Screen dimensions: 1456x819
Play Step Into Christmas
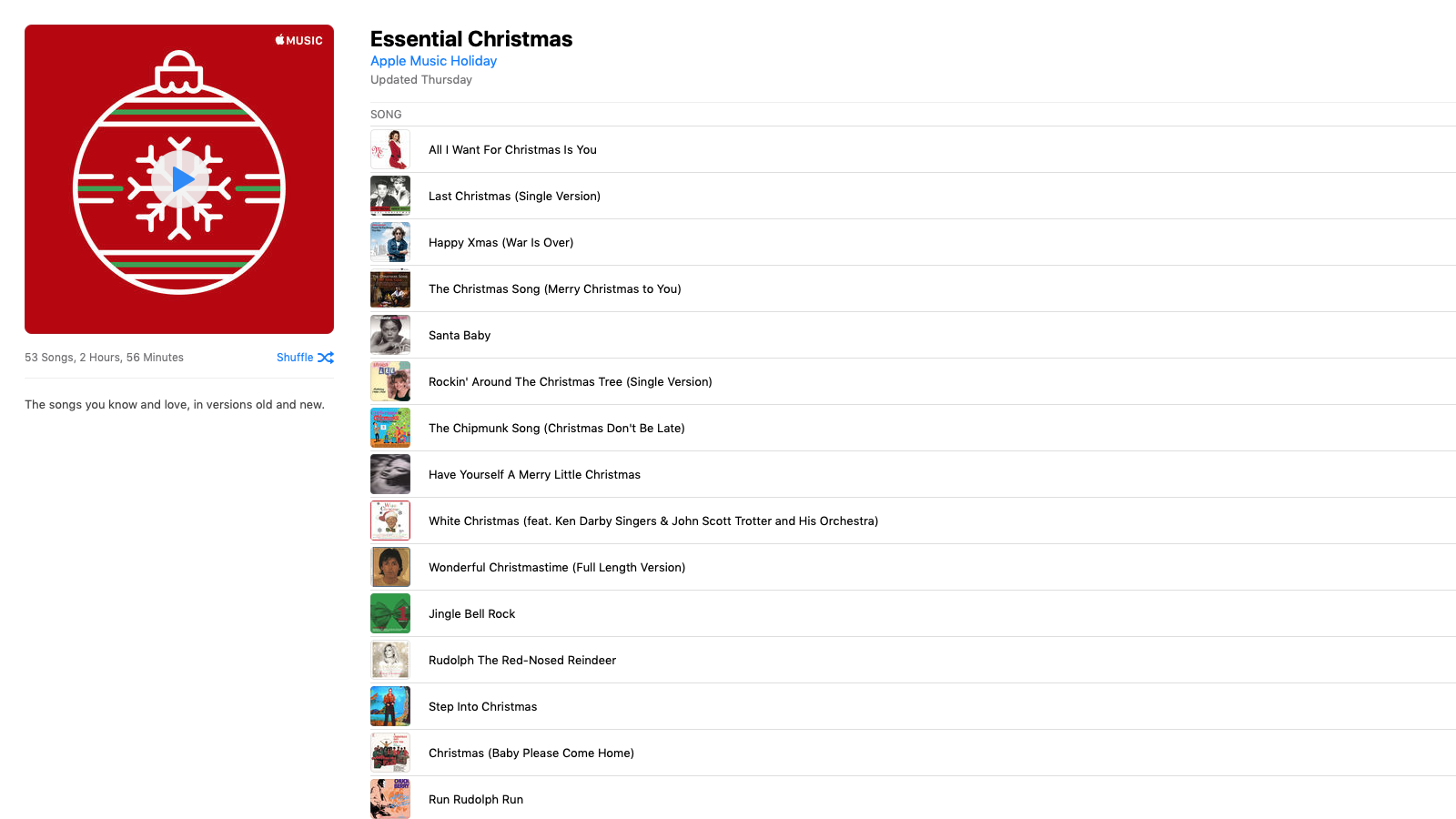coord(482,707)
